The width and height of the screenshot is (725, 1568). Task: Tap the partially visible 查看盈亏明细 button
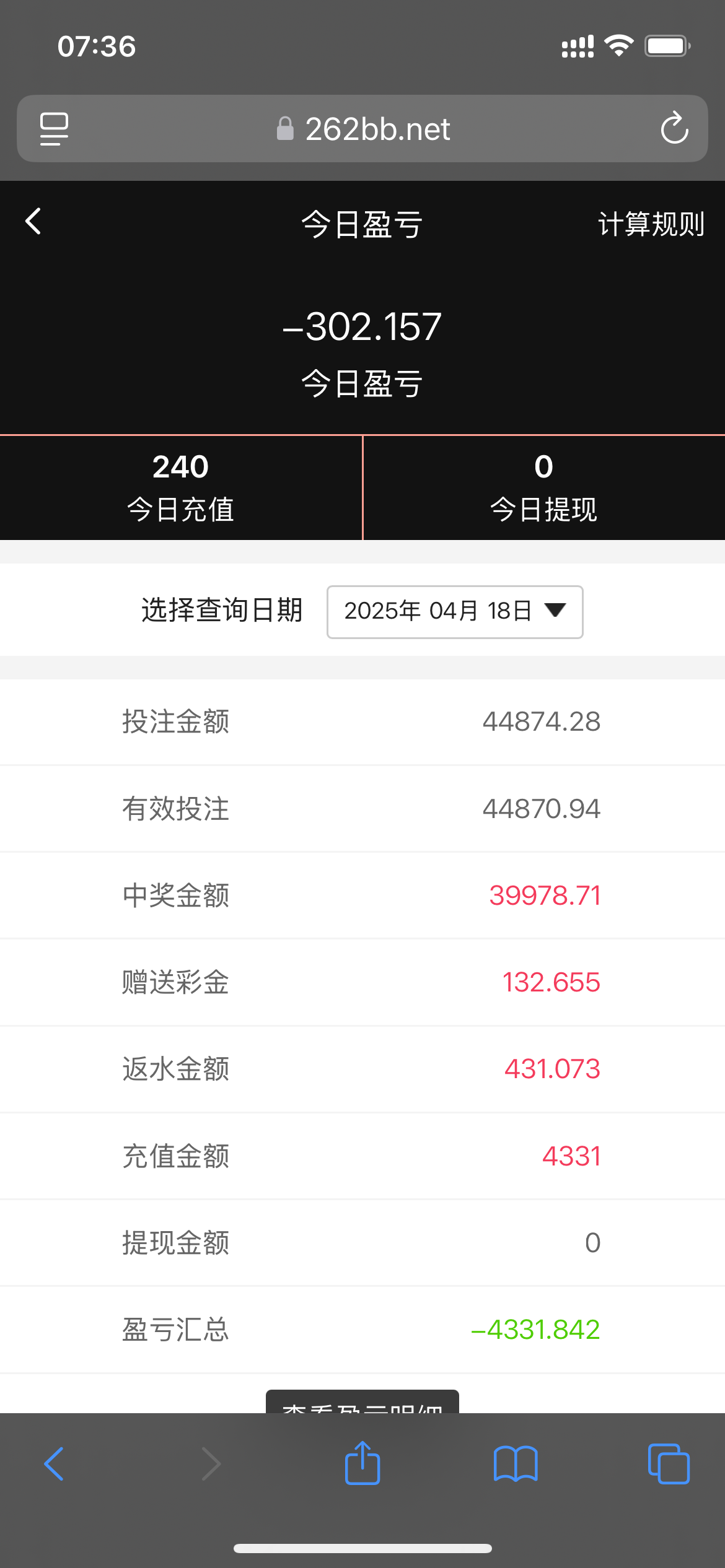(362, 1401)
